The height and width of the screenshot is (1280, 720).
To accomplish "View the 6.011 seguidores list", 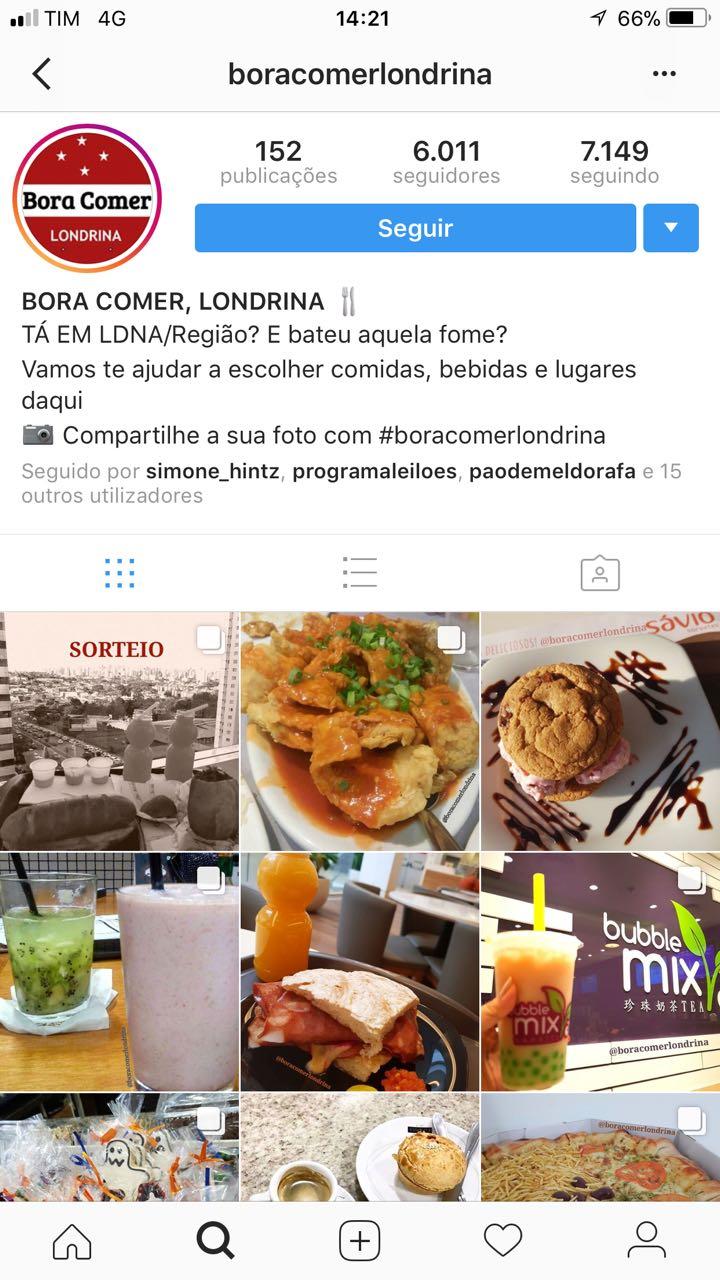I will click(446, 162).
